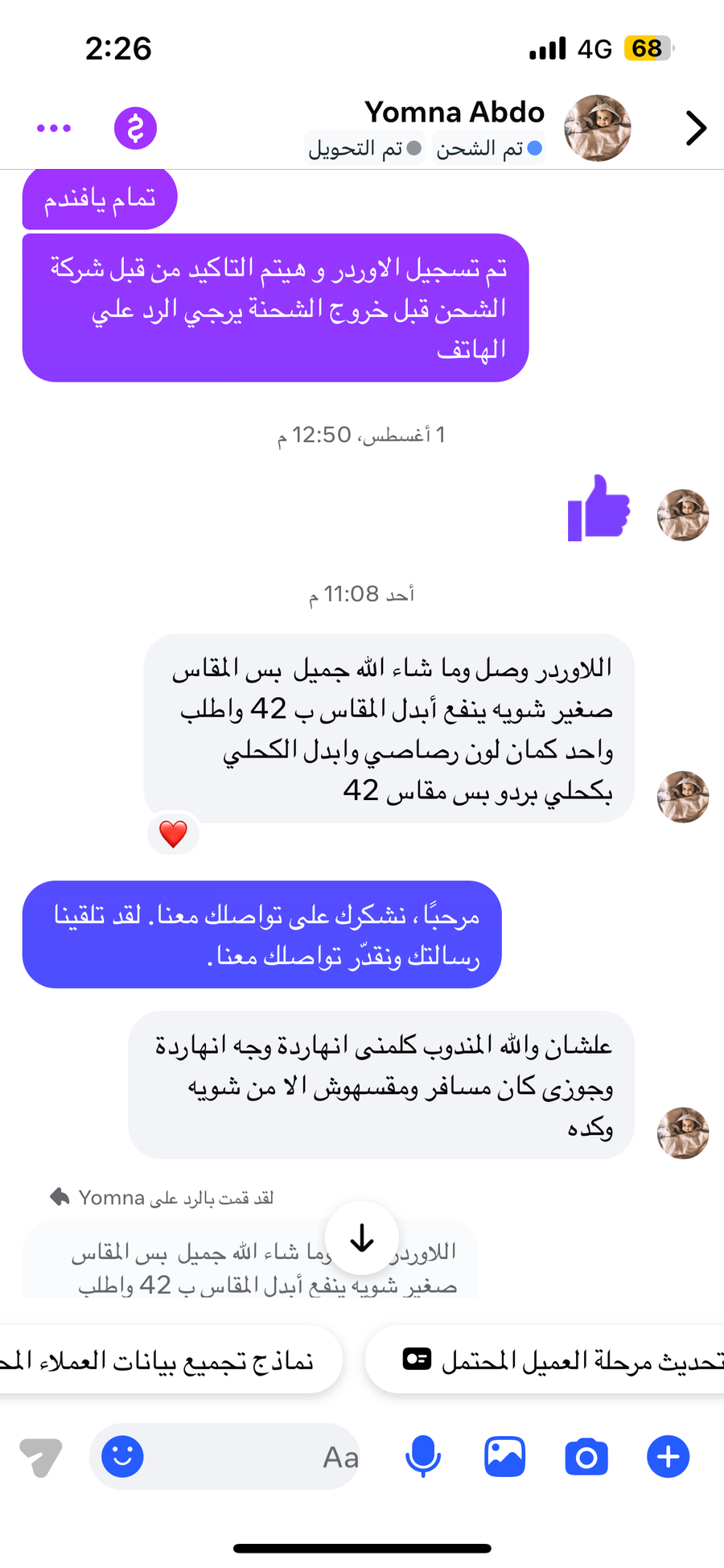Open Yomna Abdo's profile picture
This screenshot has height=1568, width=724.
(597, 128)
